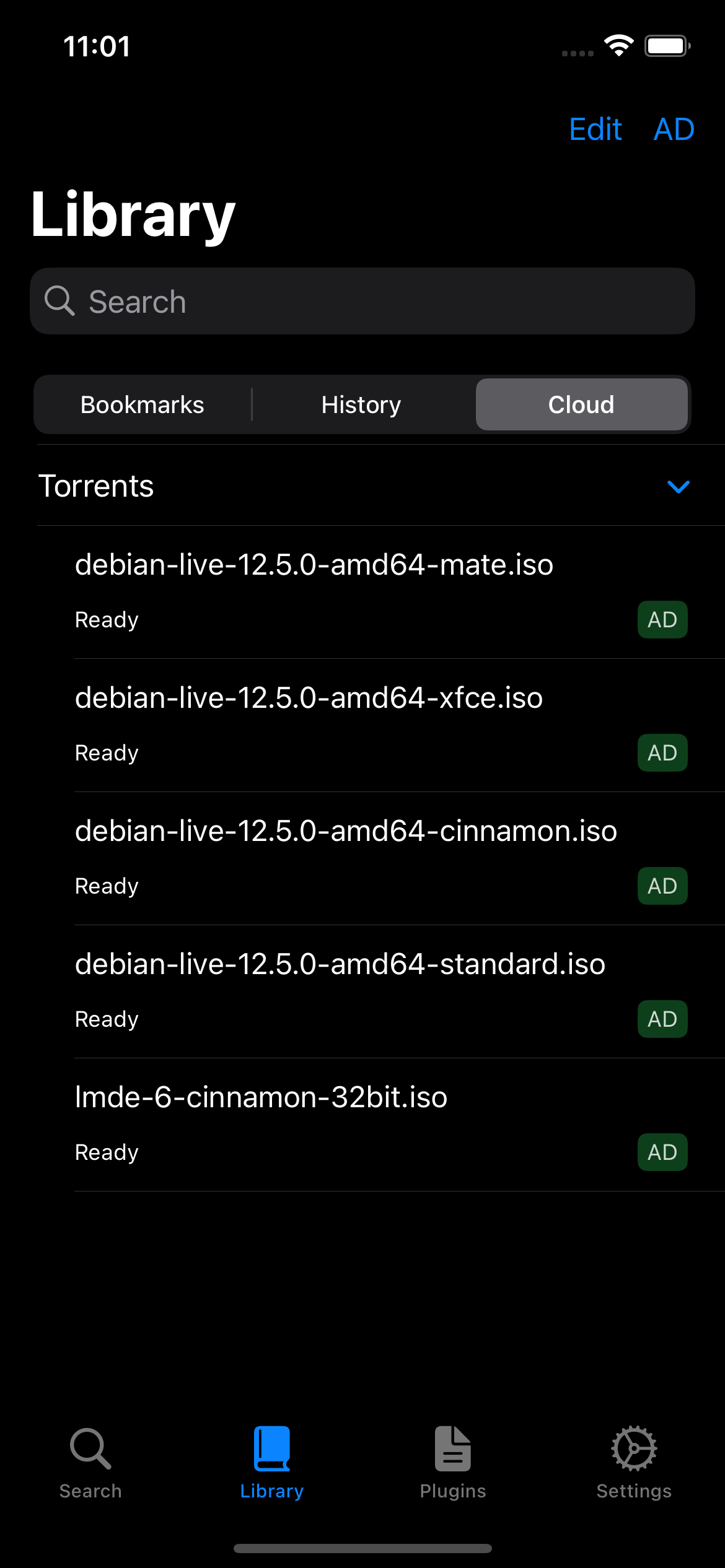The width and height of the screenshot is (725, 1568).
Task: Collapse the Torrents section
Action: [x=678, y=486]
